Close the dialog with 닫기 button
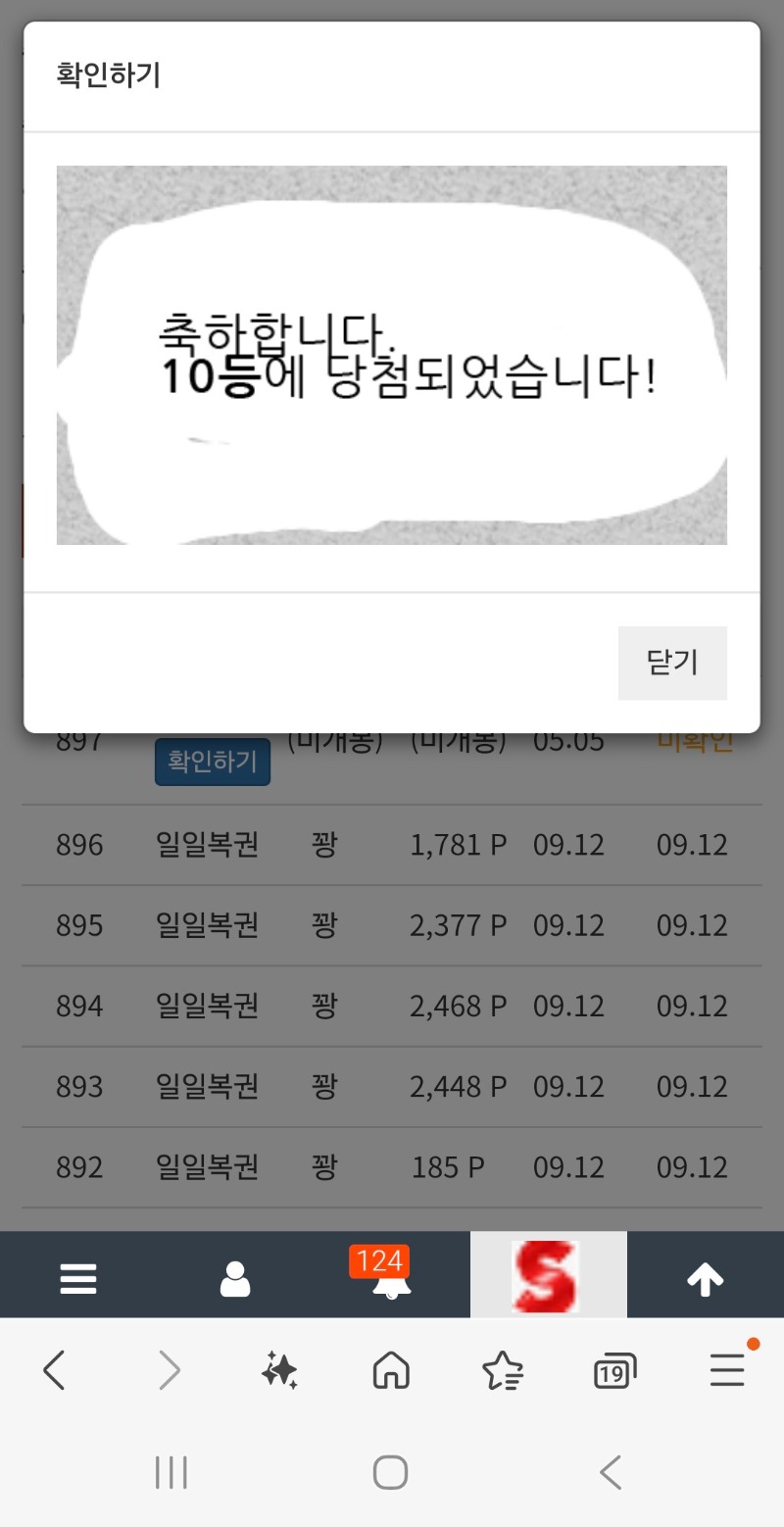The width and height of the screenshot is (784, 1527). click(672, 663)
